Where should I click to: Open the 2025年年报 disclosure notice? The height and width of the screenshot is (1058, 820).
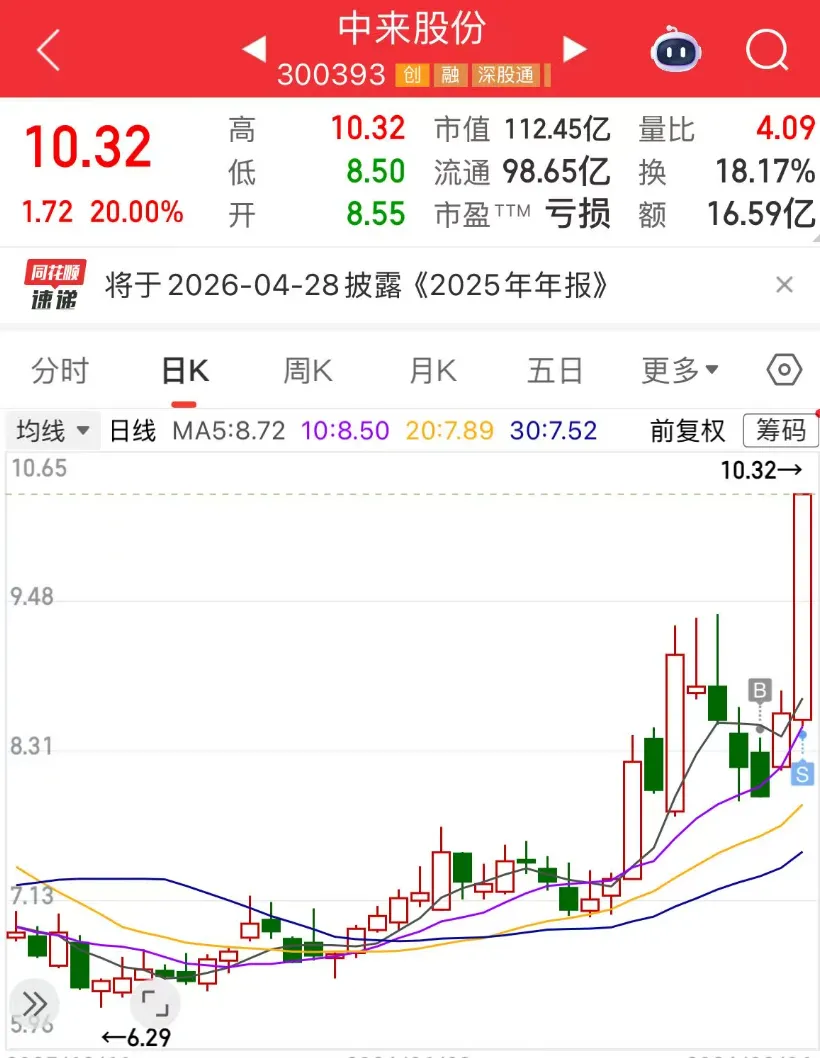(387, 286)
